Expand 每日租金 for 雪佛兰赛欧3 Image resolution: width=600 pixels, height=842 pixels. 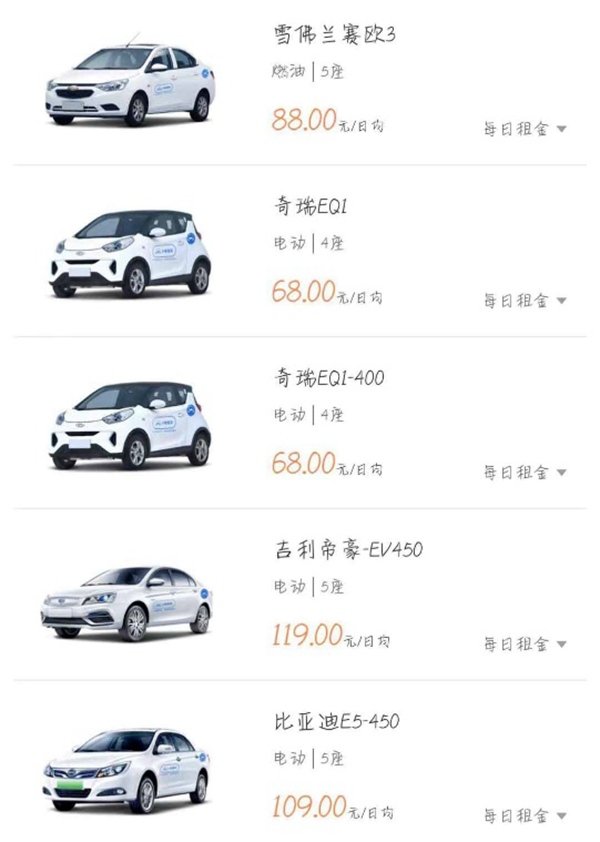(525, 129)
